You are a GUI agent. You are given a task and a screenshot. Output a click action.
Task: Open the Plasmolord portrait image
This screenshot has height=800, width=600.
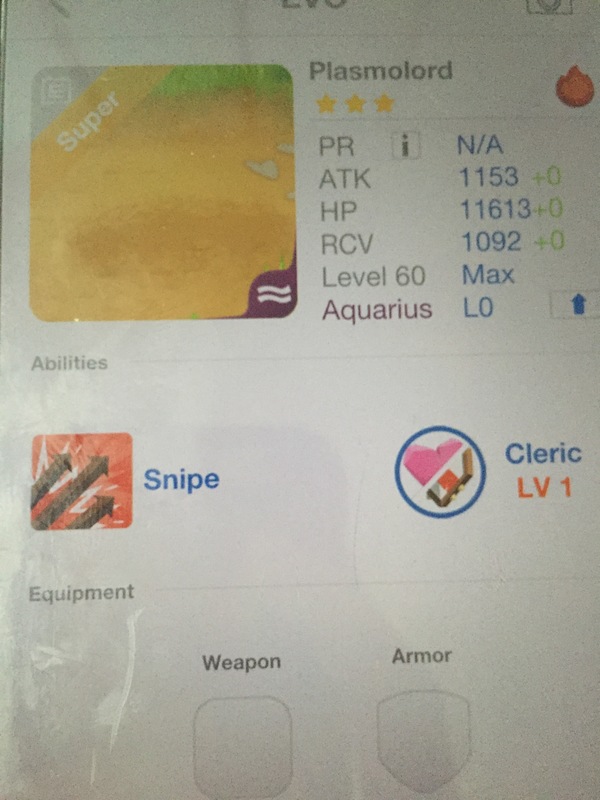tap(165, 192)
